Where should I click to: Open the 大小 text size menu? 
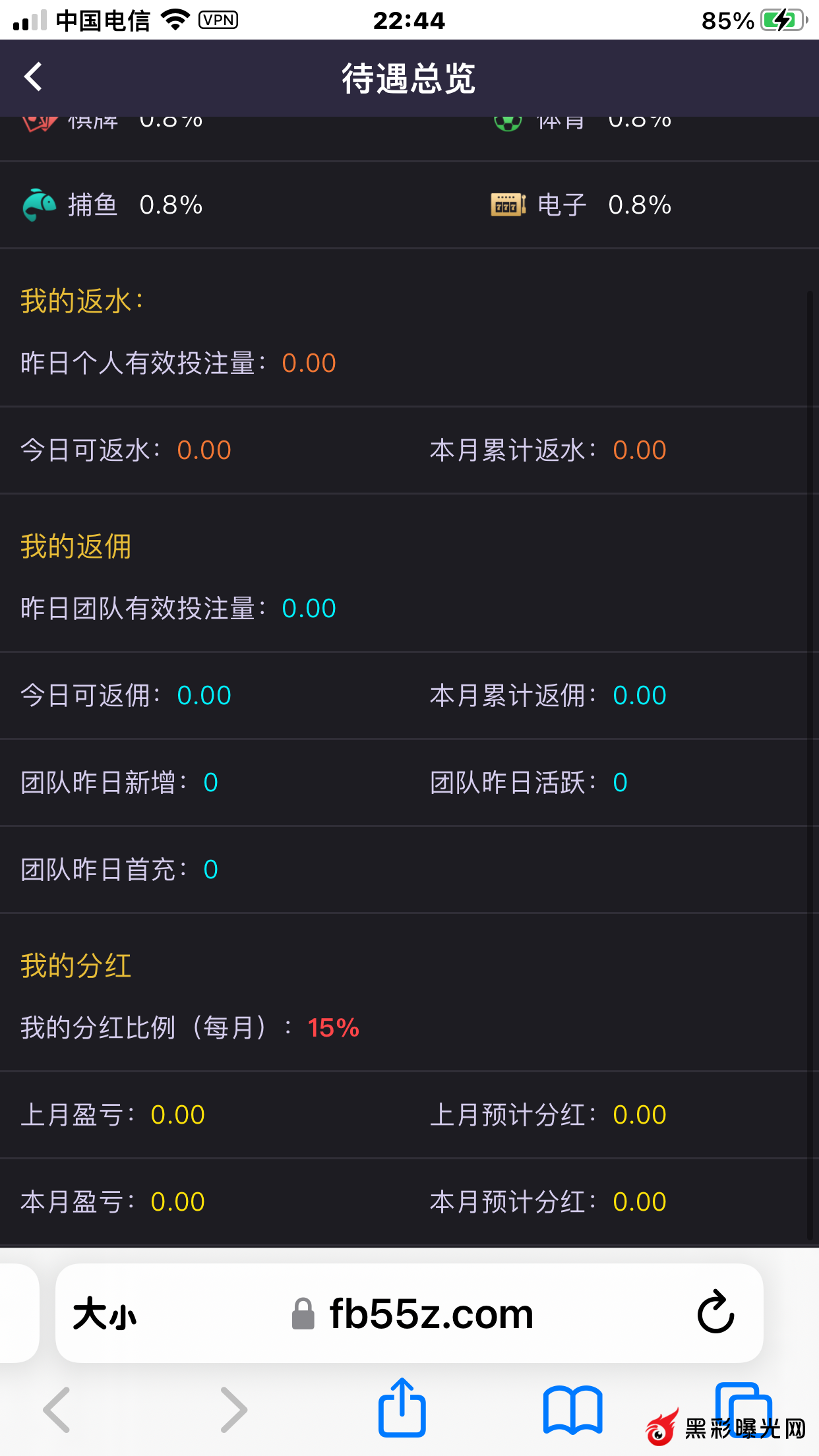[104, 1314]
